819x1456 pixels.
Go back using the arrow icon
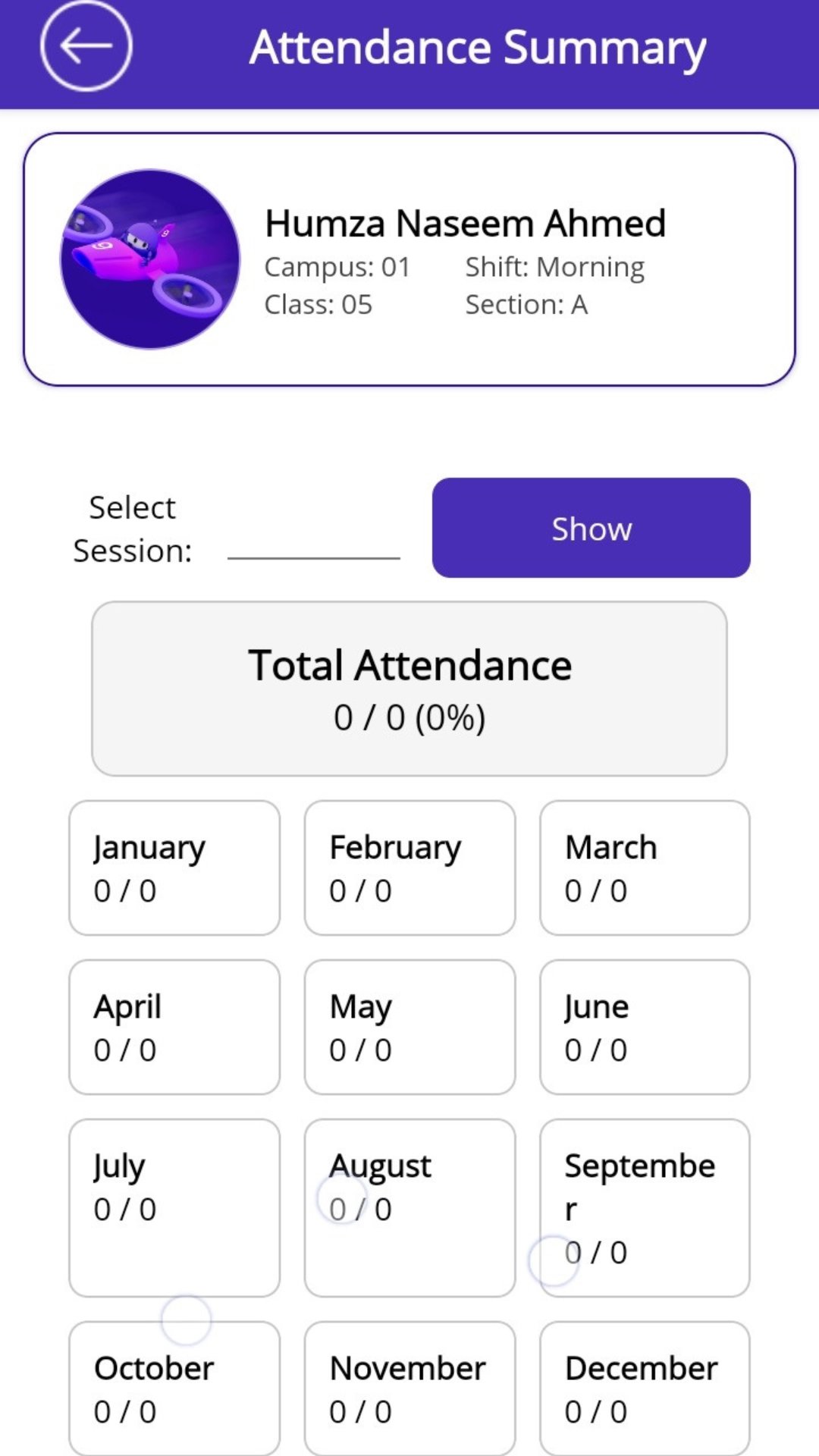[86, 46]
